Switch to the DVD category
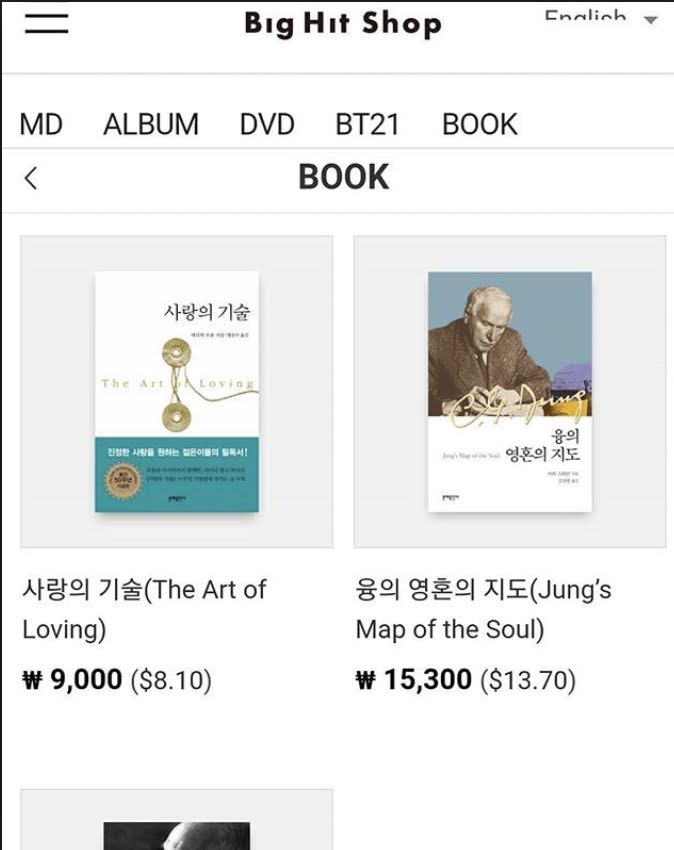The width and height of the screenshot is (674, 850). [267, 125]
